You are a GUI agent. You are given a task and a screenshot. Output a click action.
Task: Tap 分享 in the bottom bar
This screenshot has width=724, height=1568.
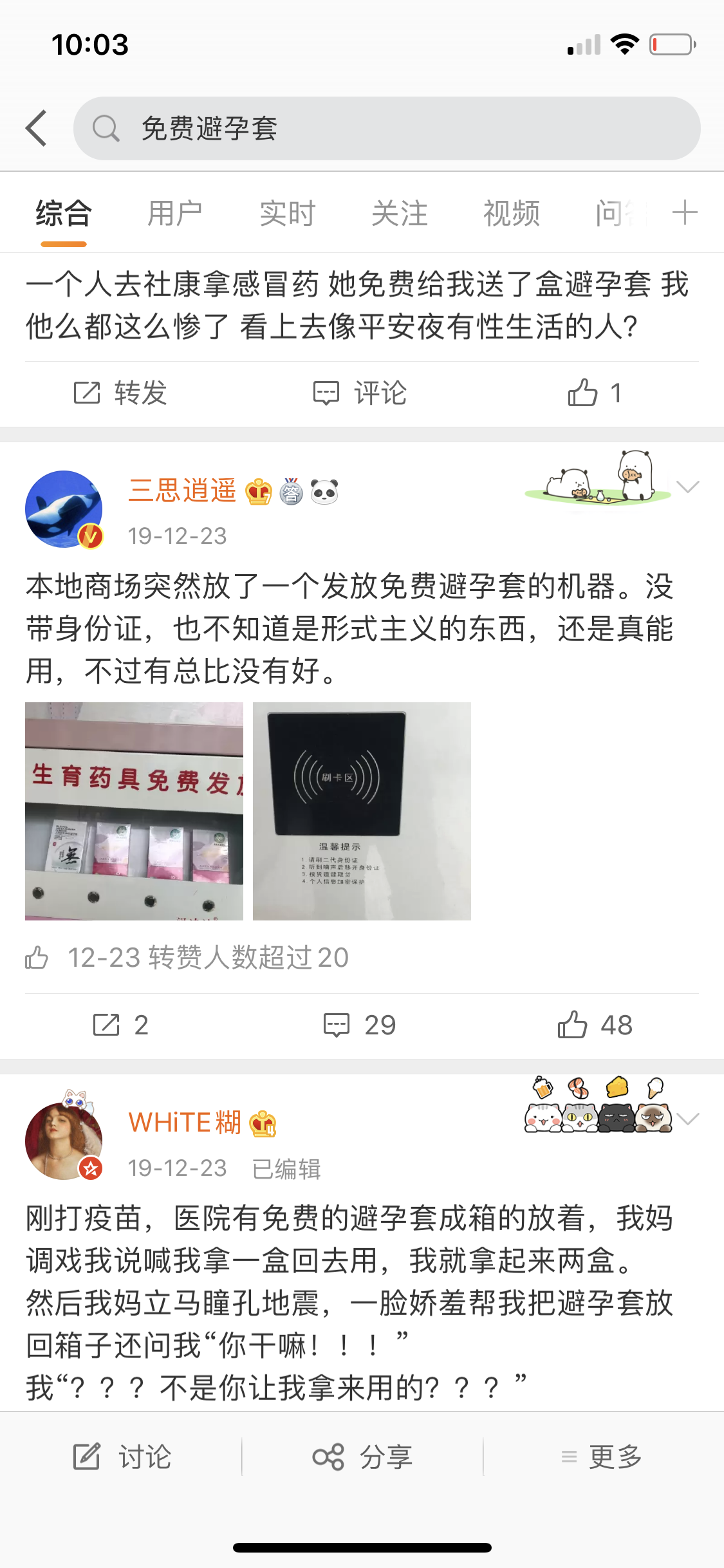362,1457
